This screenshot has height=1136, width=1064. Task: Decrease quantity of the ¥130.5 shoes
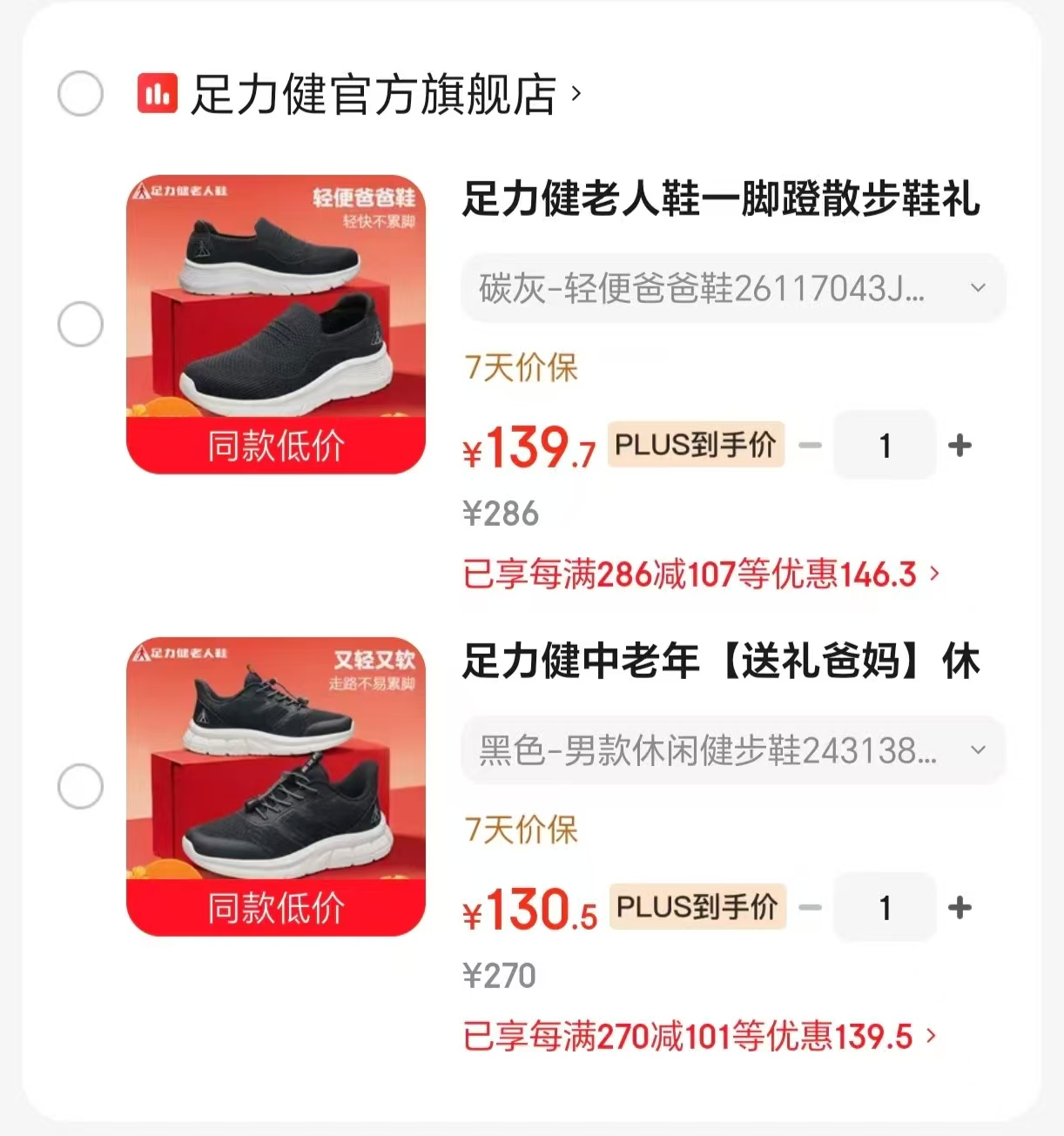[811, 908]
